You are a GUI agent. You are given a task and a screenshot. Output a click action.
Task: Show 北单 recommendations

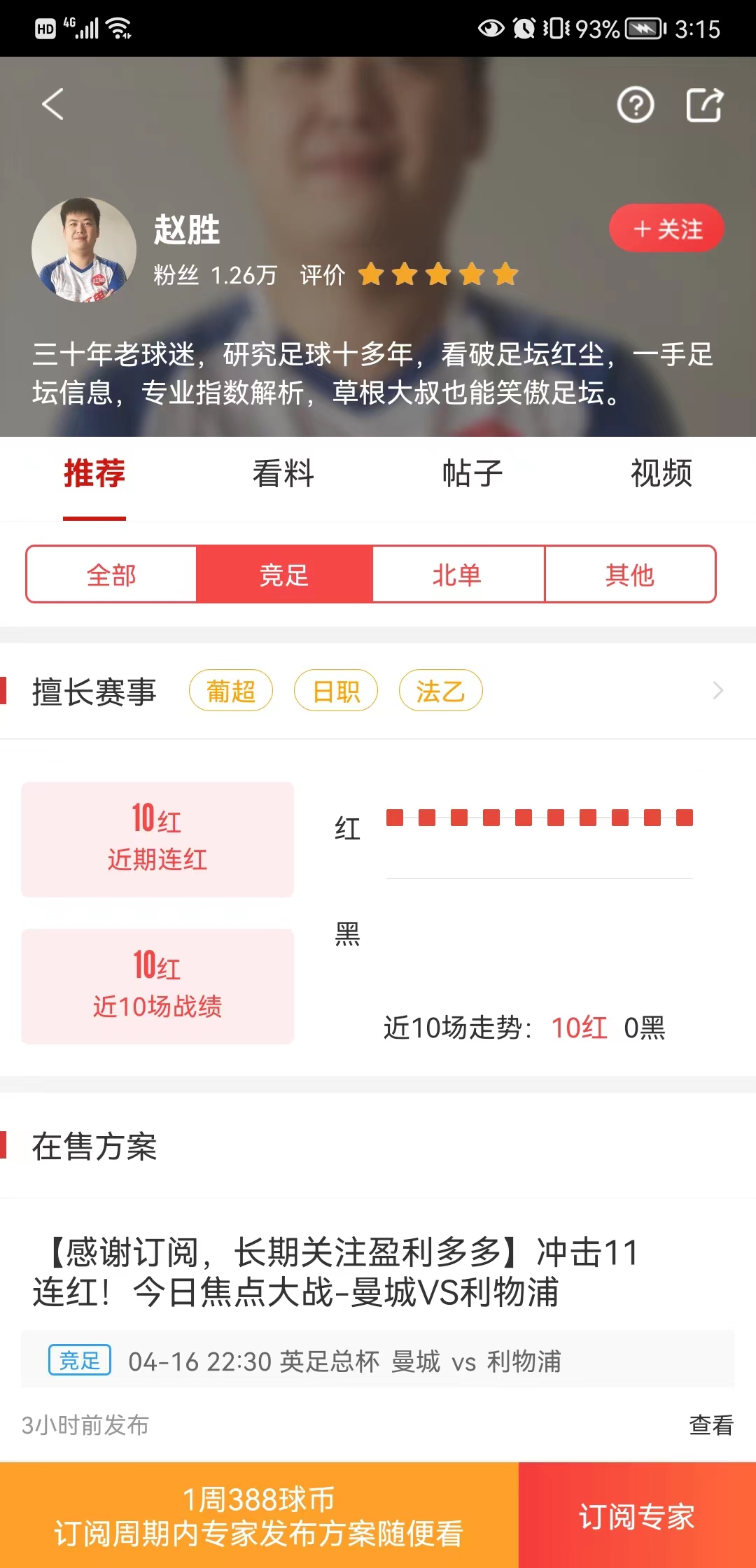coord(457,575)
